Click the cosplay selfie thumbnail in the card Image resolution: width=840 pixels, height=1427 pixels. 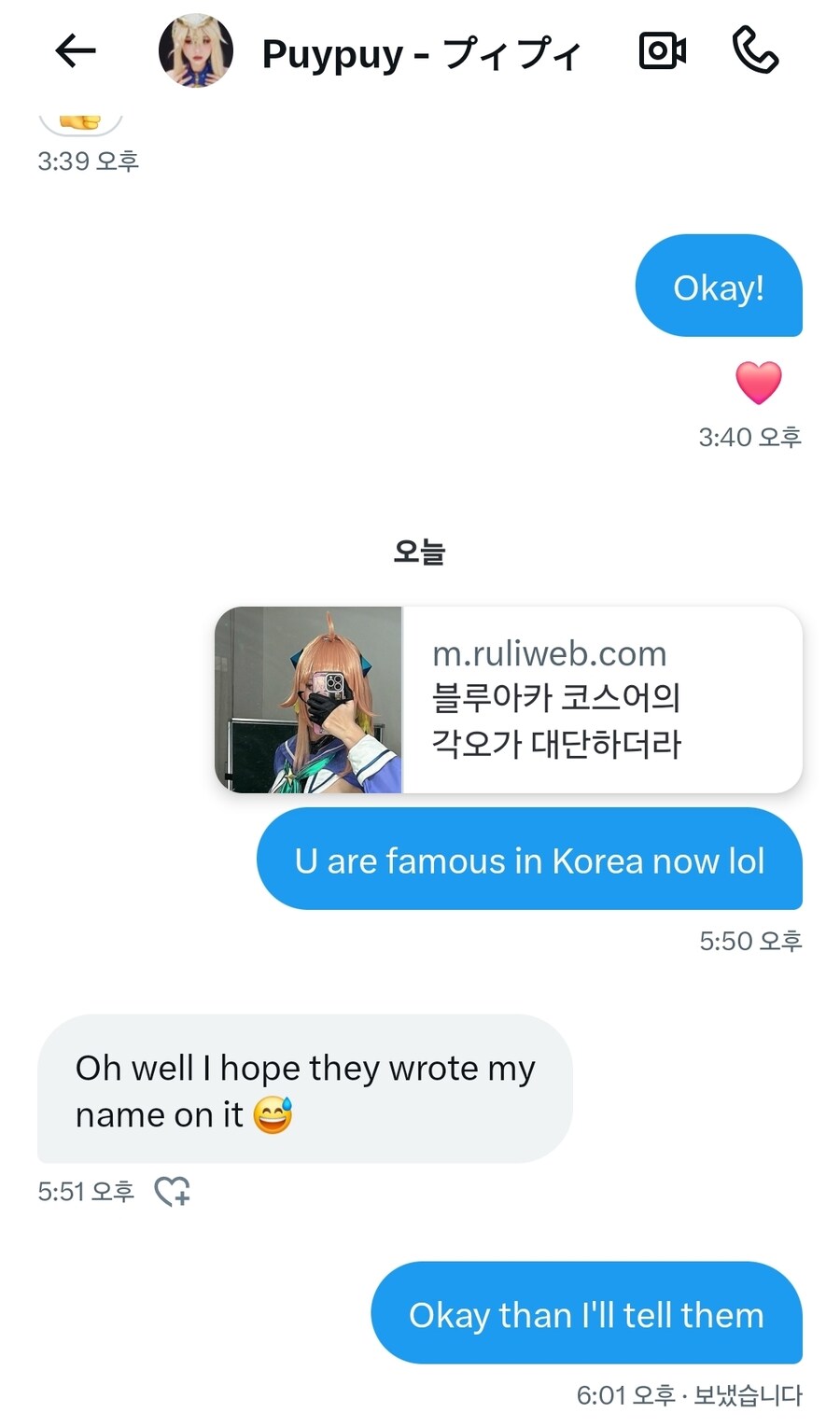[310, 700]
